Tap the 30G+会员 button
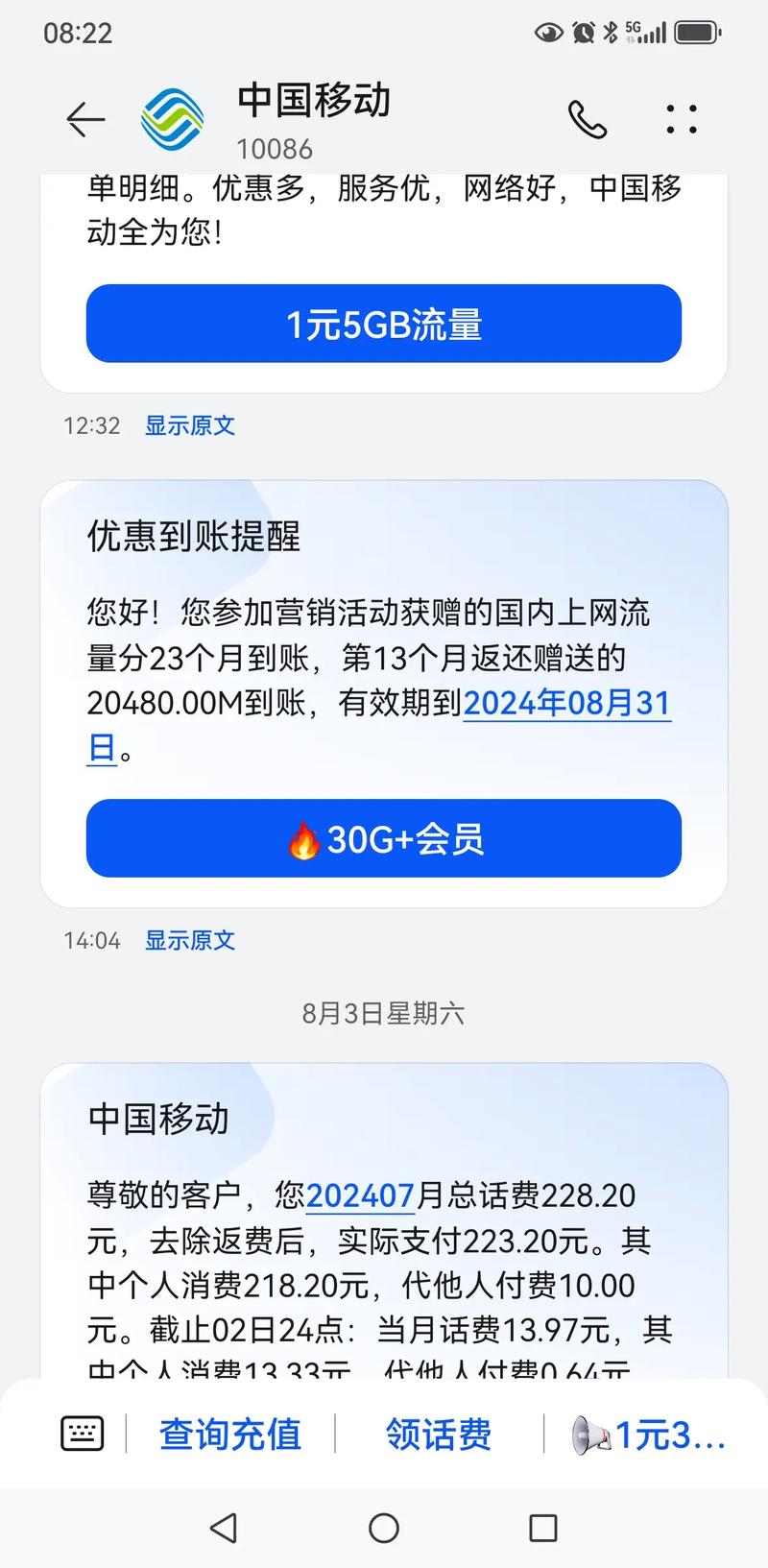Image resolution: width=768 pixels, height=1568 pixels. (x=384, y=838)
